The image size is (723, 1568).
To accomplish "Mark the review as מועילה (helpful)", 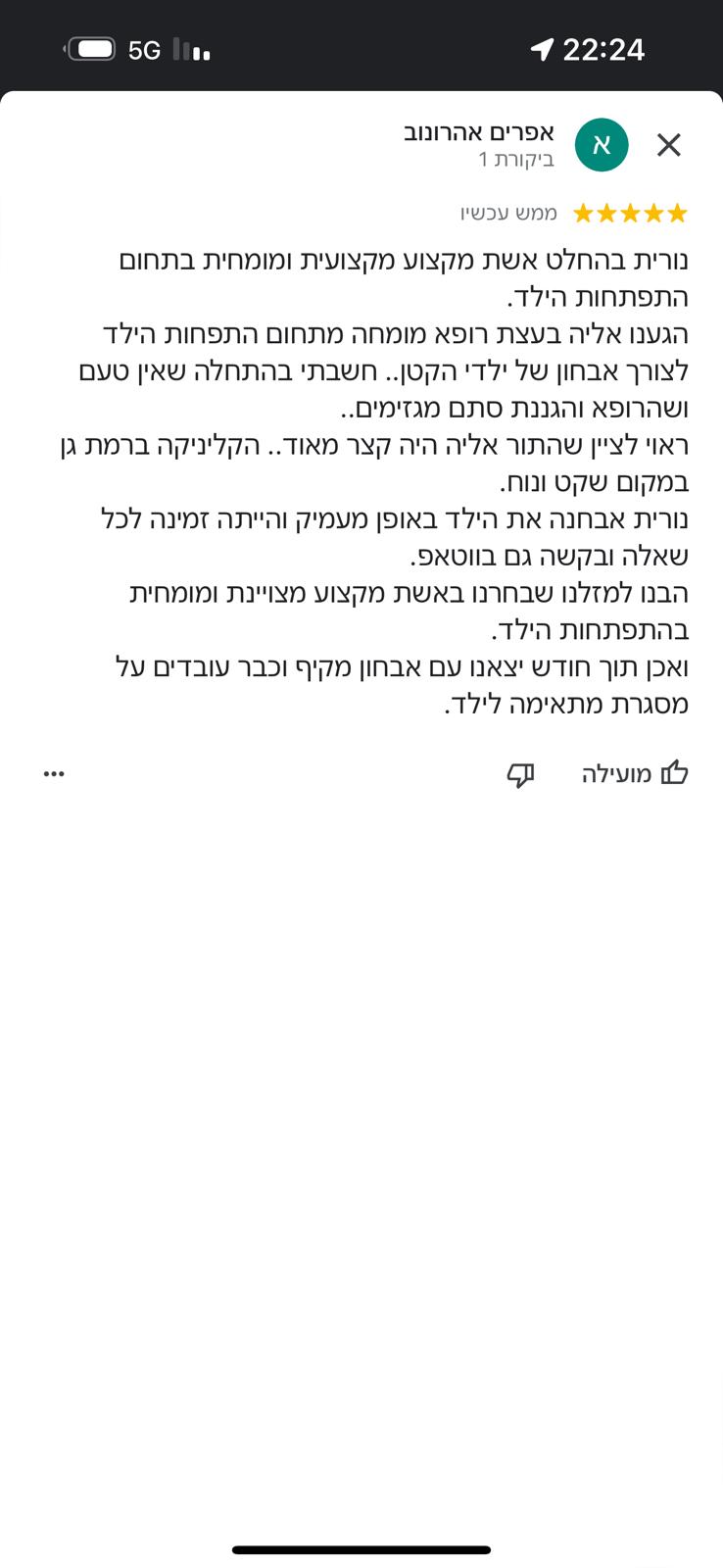I will coord(637,774).
